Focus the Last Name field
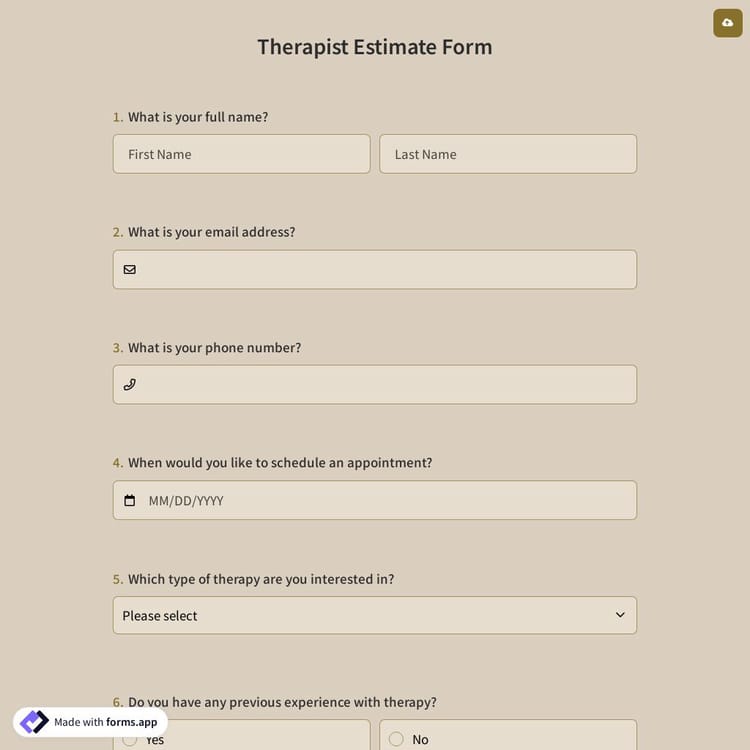 tap(507, 154)
